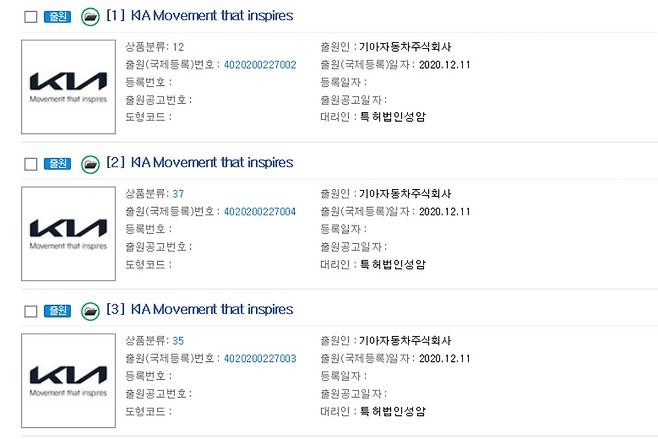
Task: View the logo thumbnail of result [3]
Action: pyautogui.click(x=68, y=379)
